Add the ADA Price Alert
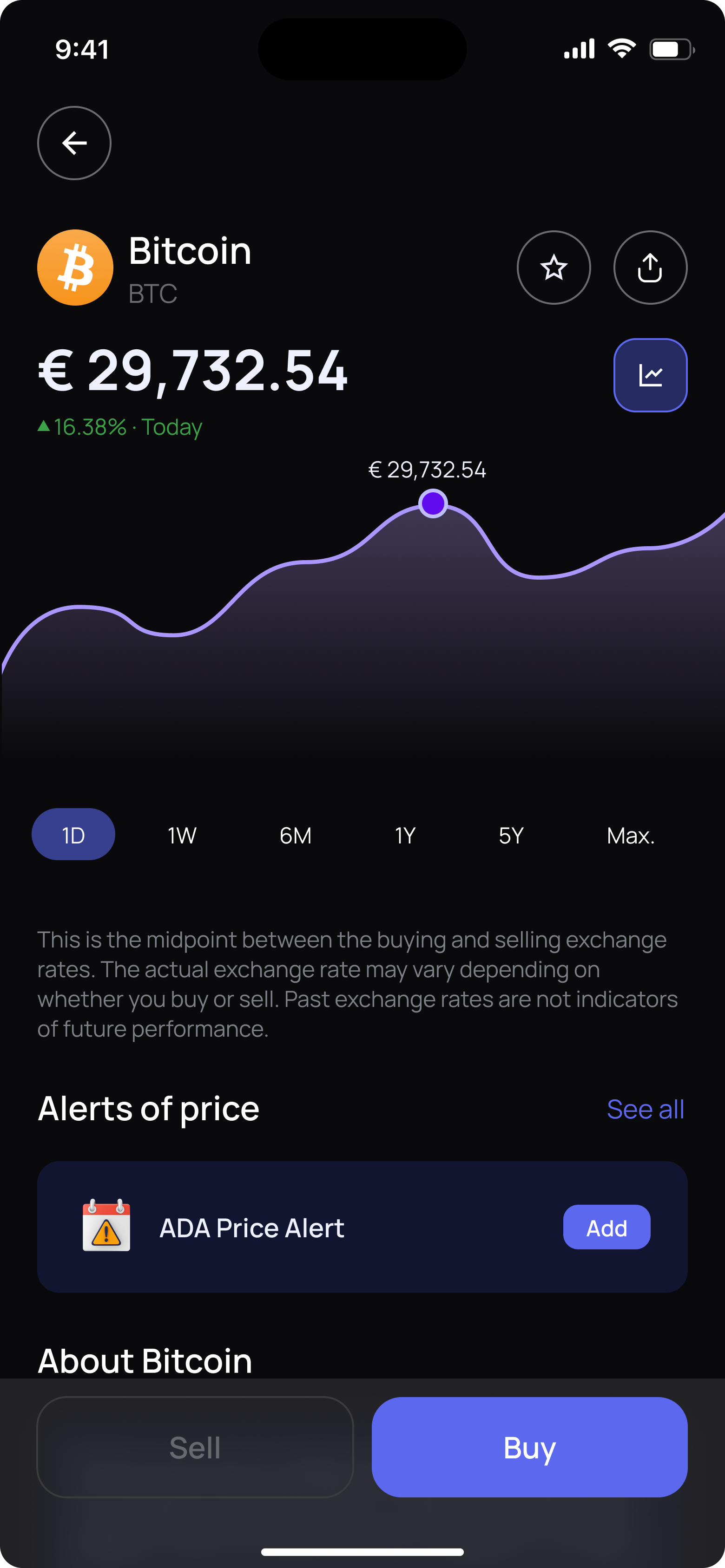Screen dimensions: 725x1568 pyautogui.click(x=606, y=1227)
